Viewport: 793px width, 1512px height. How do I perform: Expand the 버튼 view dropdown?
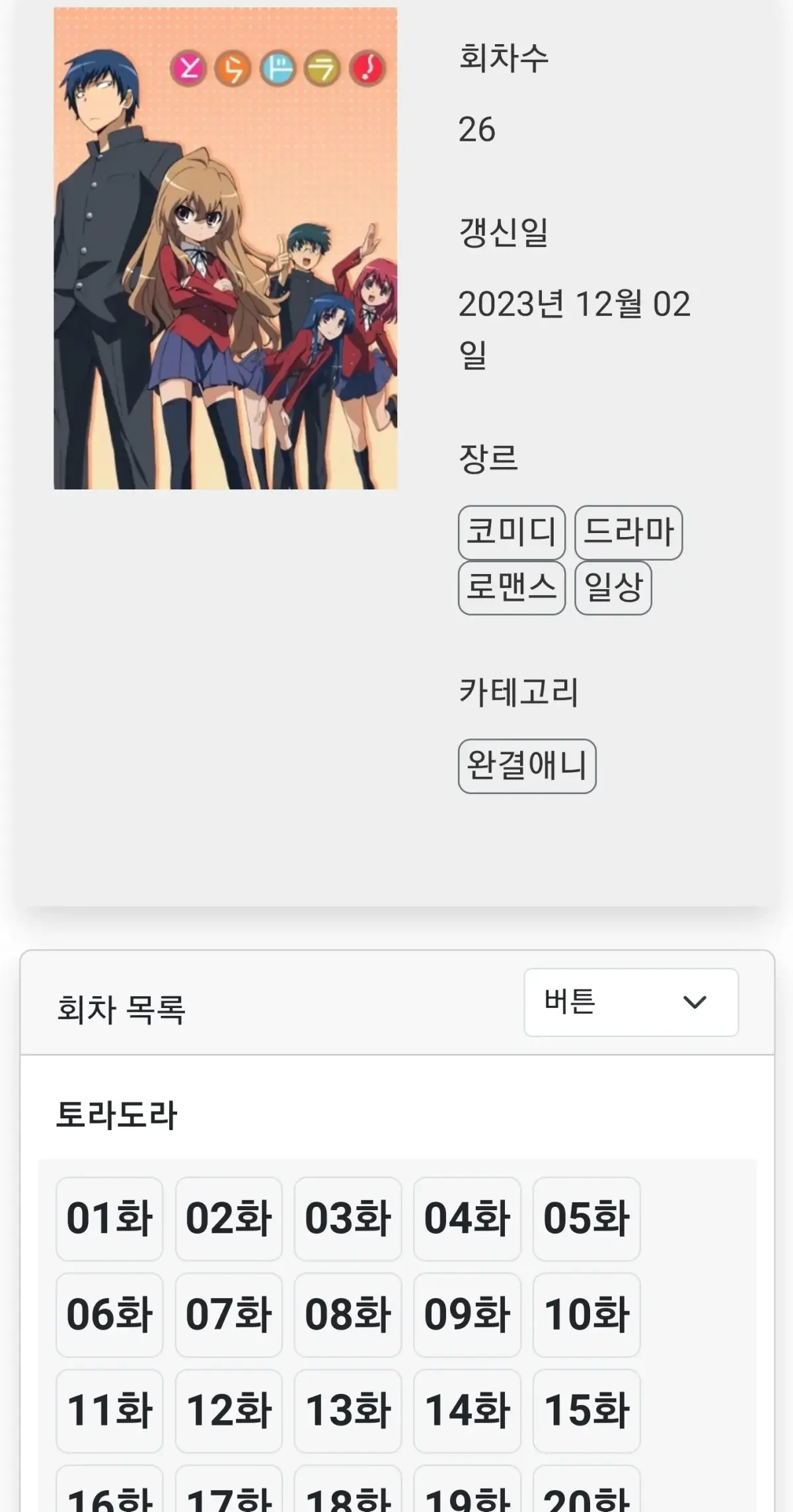coord(631,1002)
